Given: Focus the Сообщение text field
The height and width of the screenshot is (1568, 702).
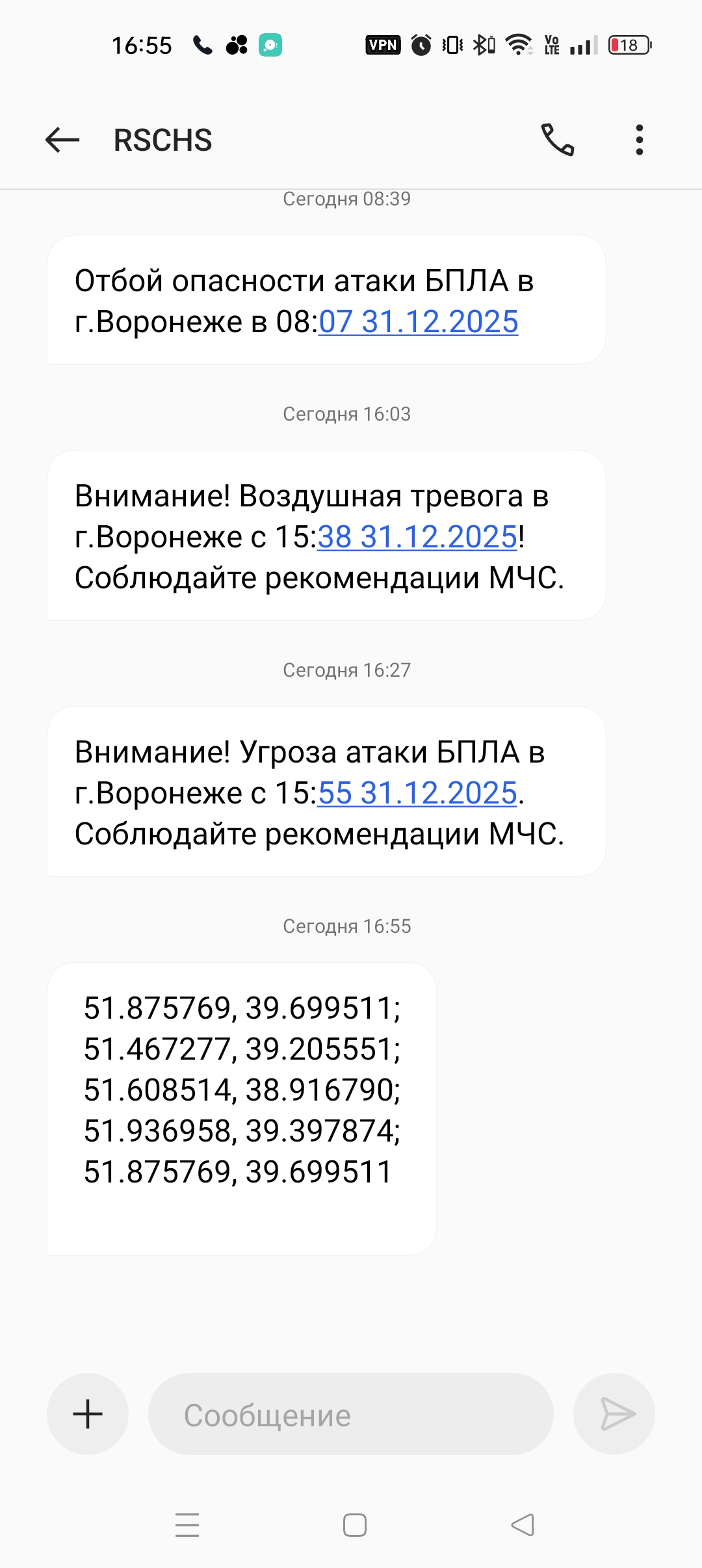Looking at the screenshot, I should [x=351, y=1414].
